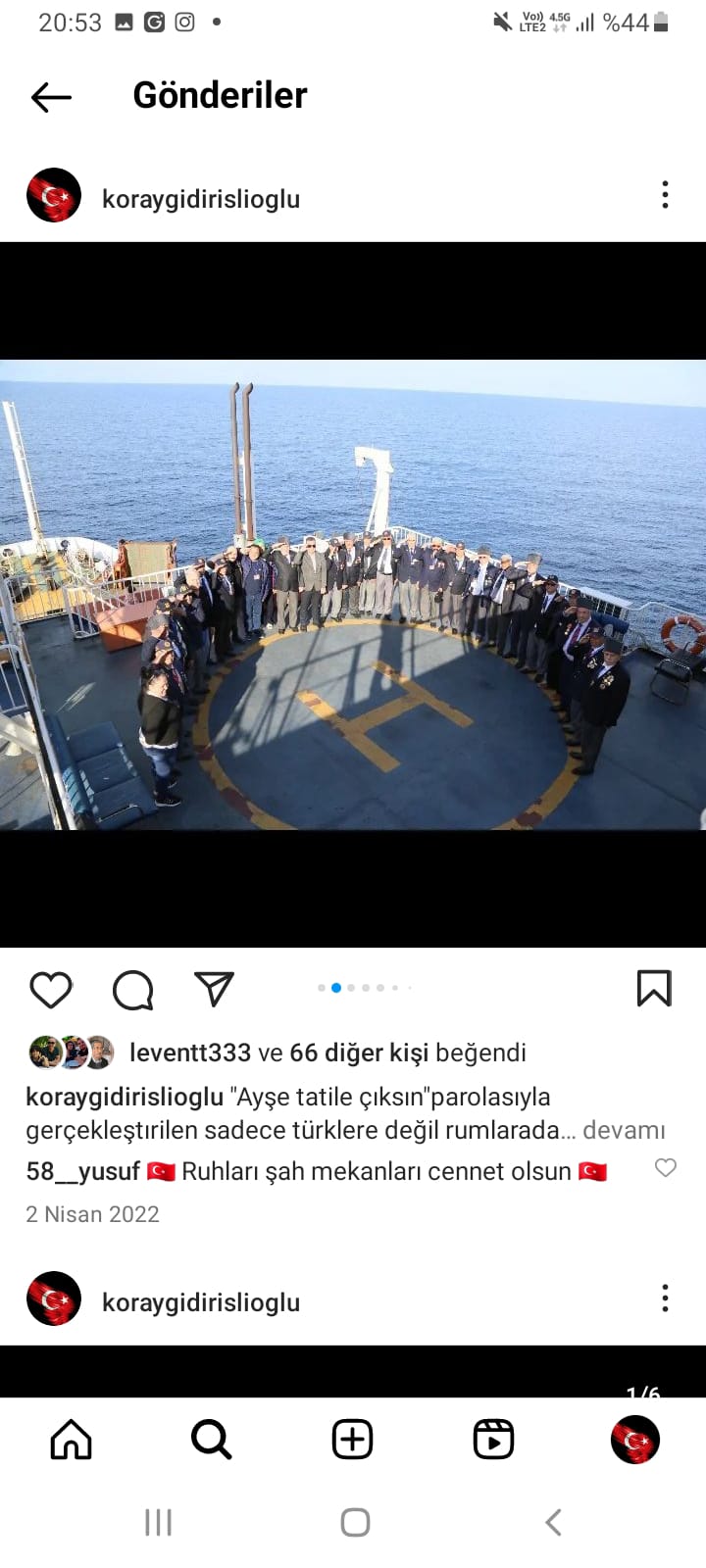Open recent apps from navigation bar

coord(158,1522)
